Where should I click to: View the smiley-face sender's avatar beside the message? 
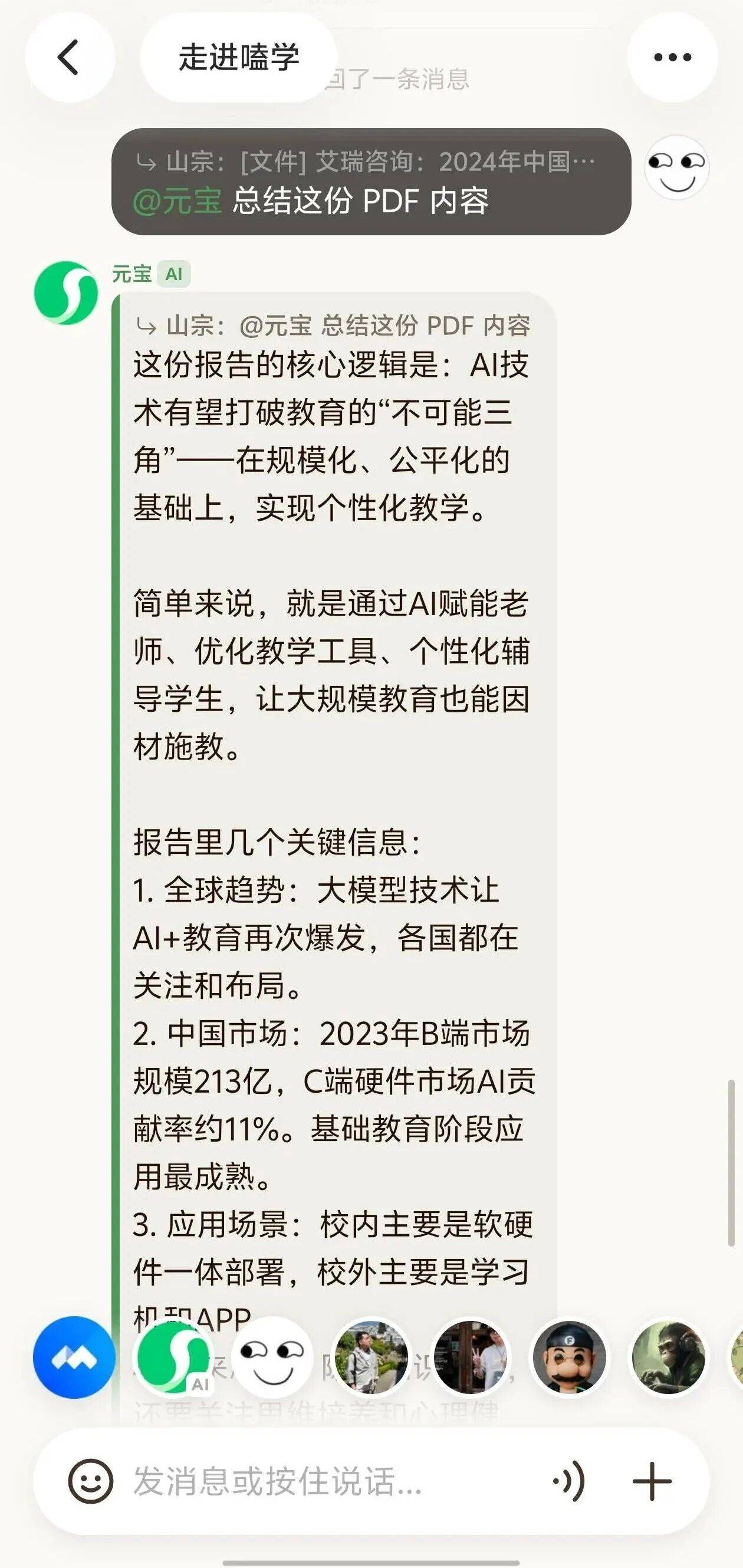point(677,167)
